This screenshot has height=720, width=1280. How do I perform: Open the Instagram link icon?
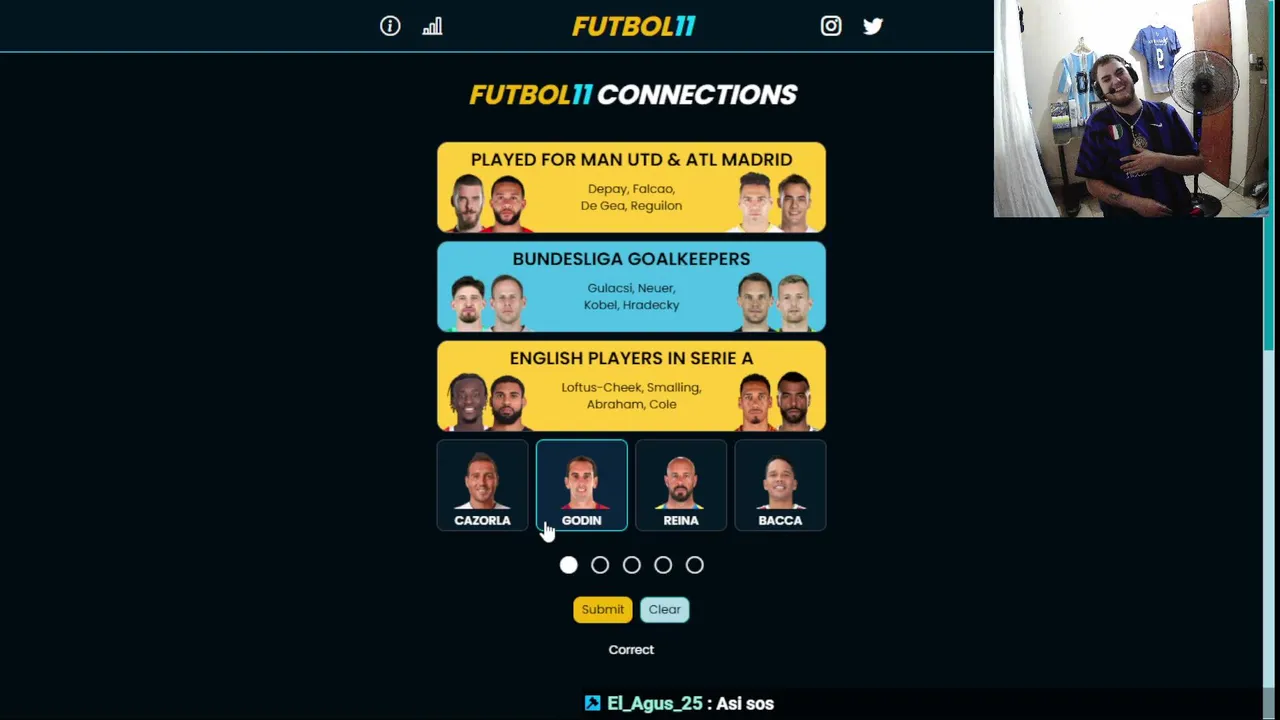[x=831, y=26]
